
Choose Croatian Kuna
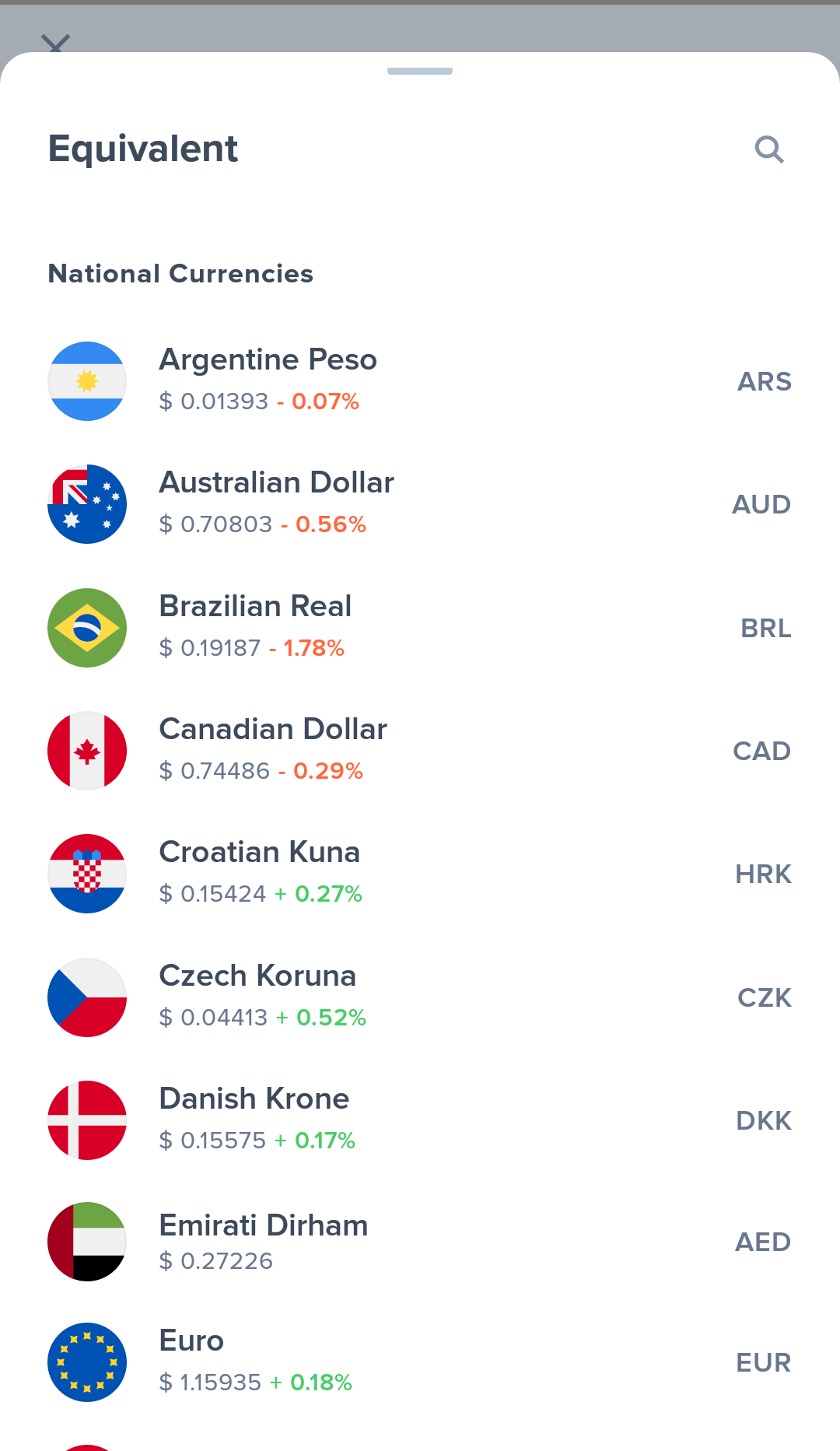420,874
